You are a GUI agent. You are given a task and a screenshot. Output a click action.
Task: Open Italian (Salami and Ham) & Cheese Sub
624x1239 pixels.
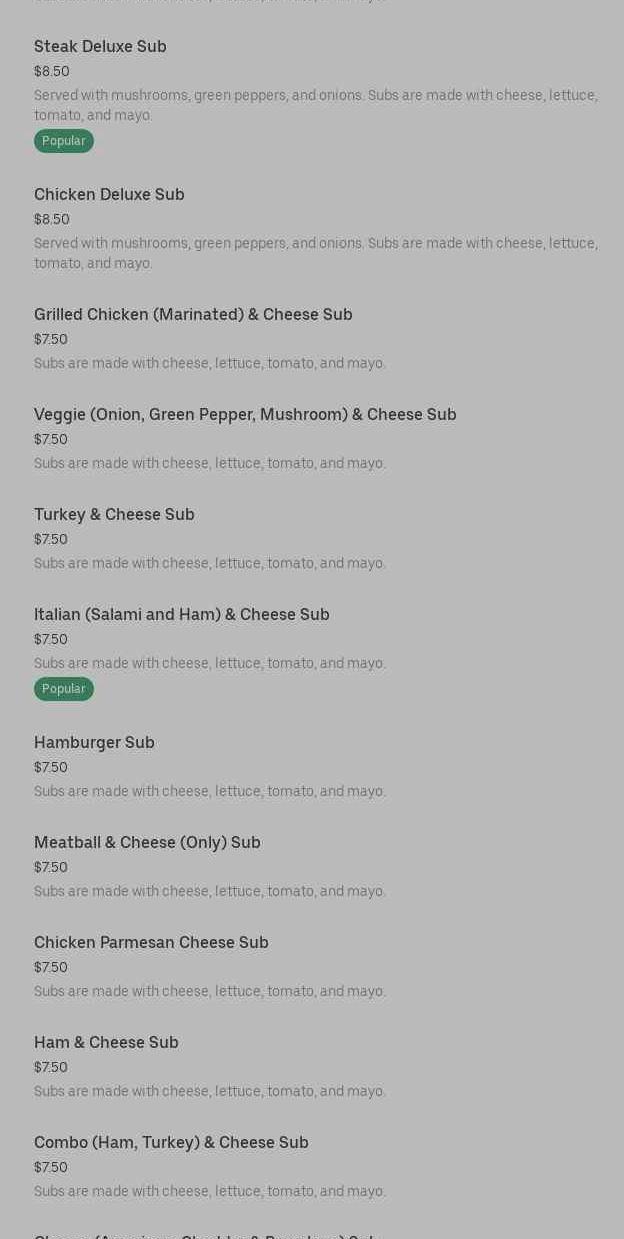182,615
